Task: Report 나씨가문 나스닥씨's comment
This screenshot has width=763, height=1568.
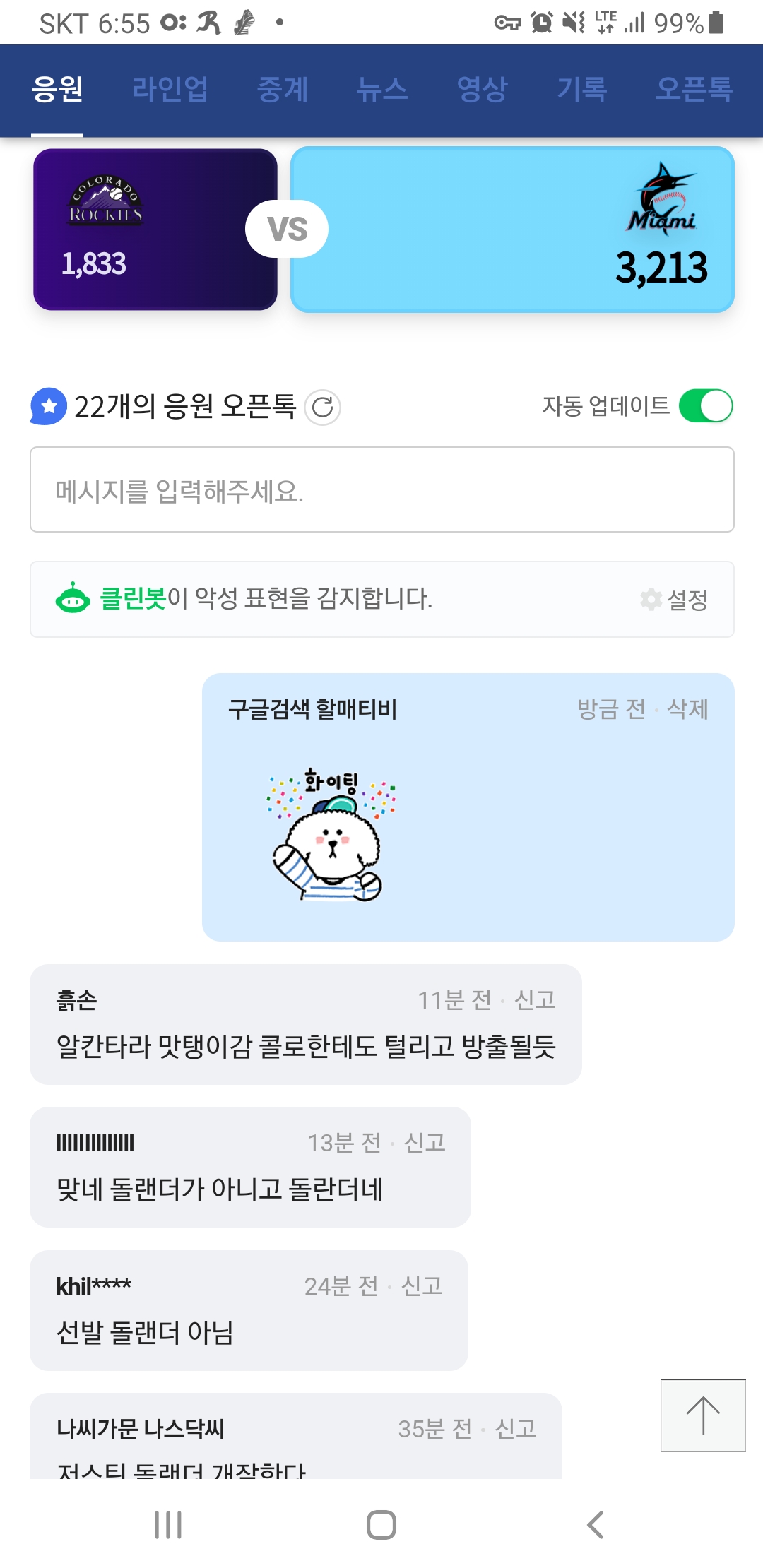Action: point(516,1429)
